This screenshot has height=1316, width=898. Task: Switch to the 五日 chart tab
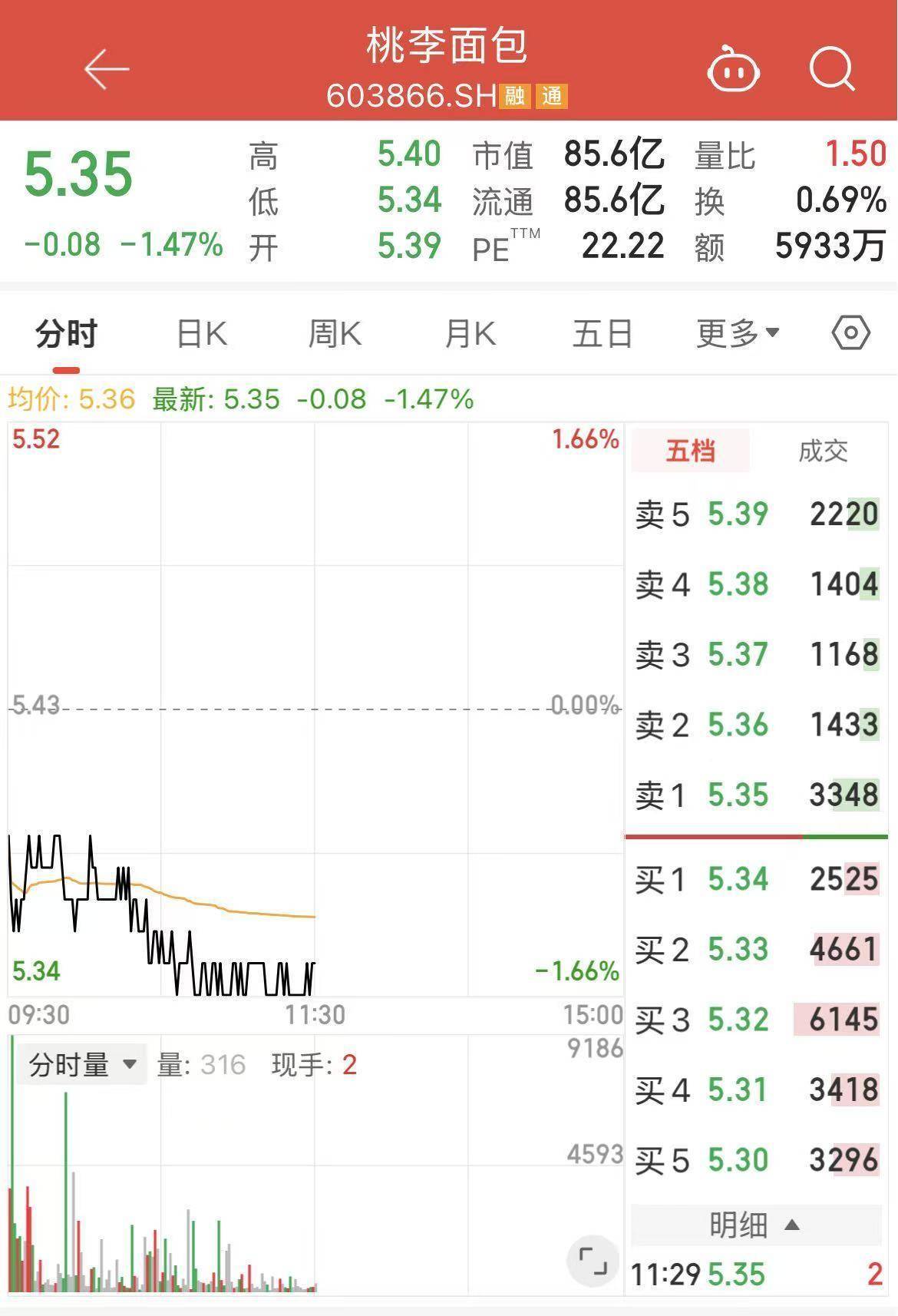[x=603, y=334]
